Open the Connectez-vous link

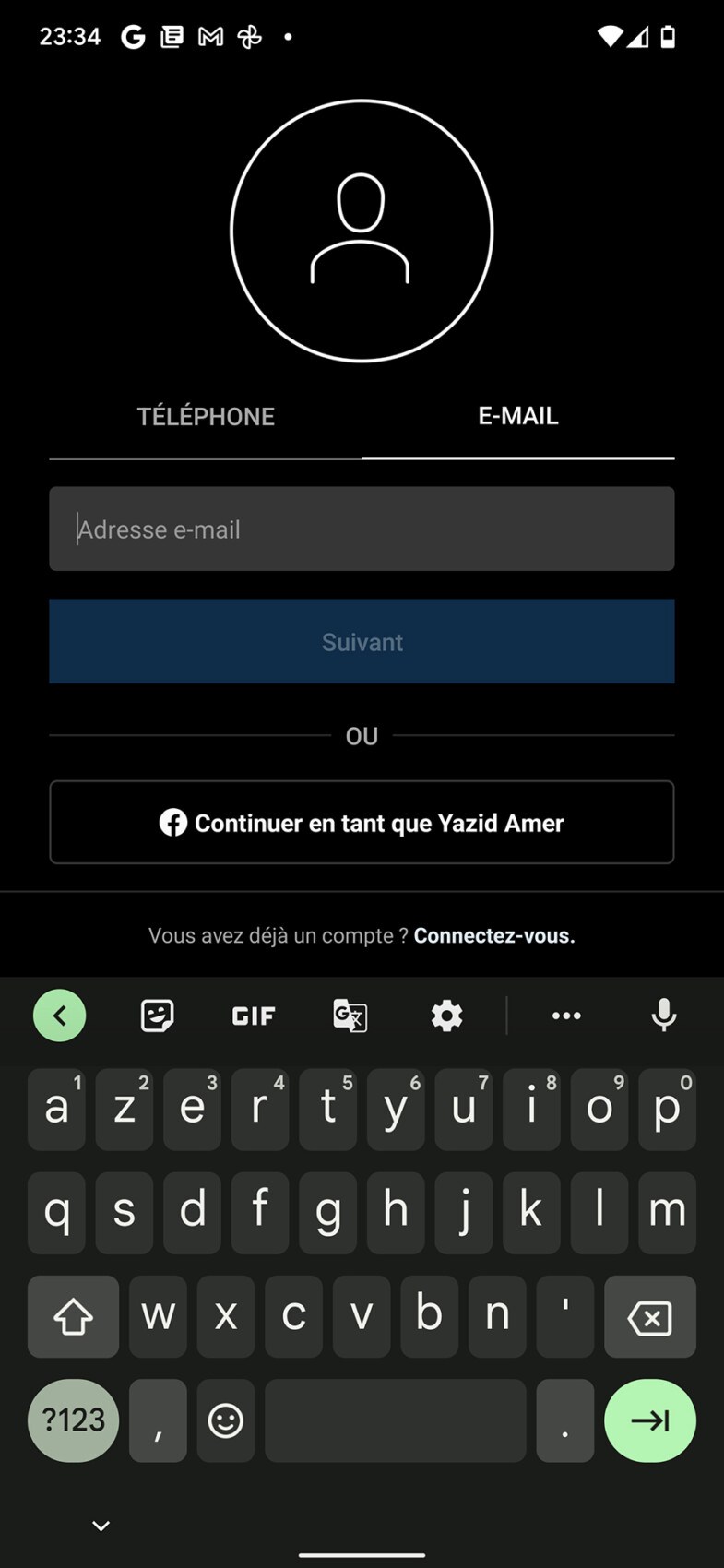tap(494, 936)
